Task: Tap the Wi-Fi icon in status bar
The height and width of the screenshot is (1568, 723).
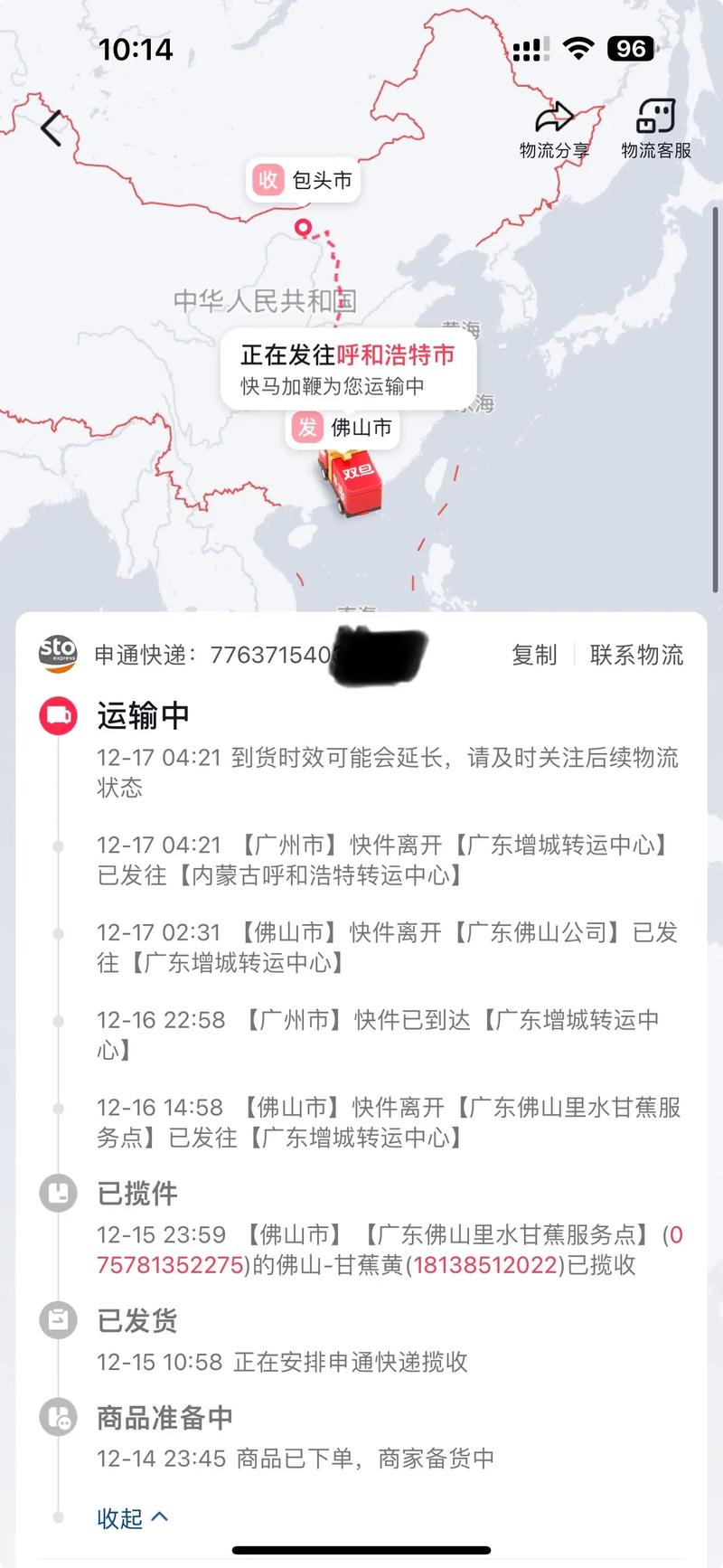Action: click(577, 49)
